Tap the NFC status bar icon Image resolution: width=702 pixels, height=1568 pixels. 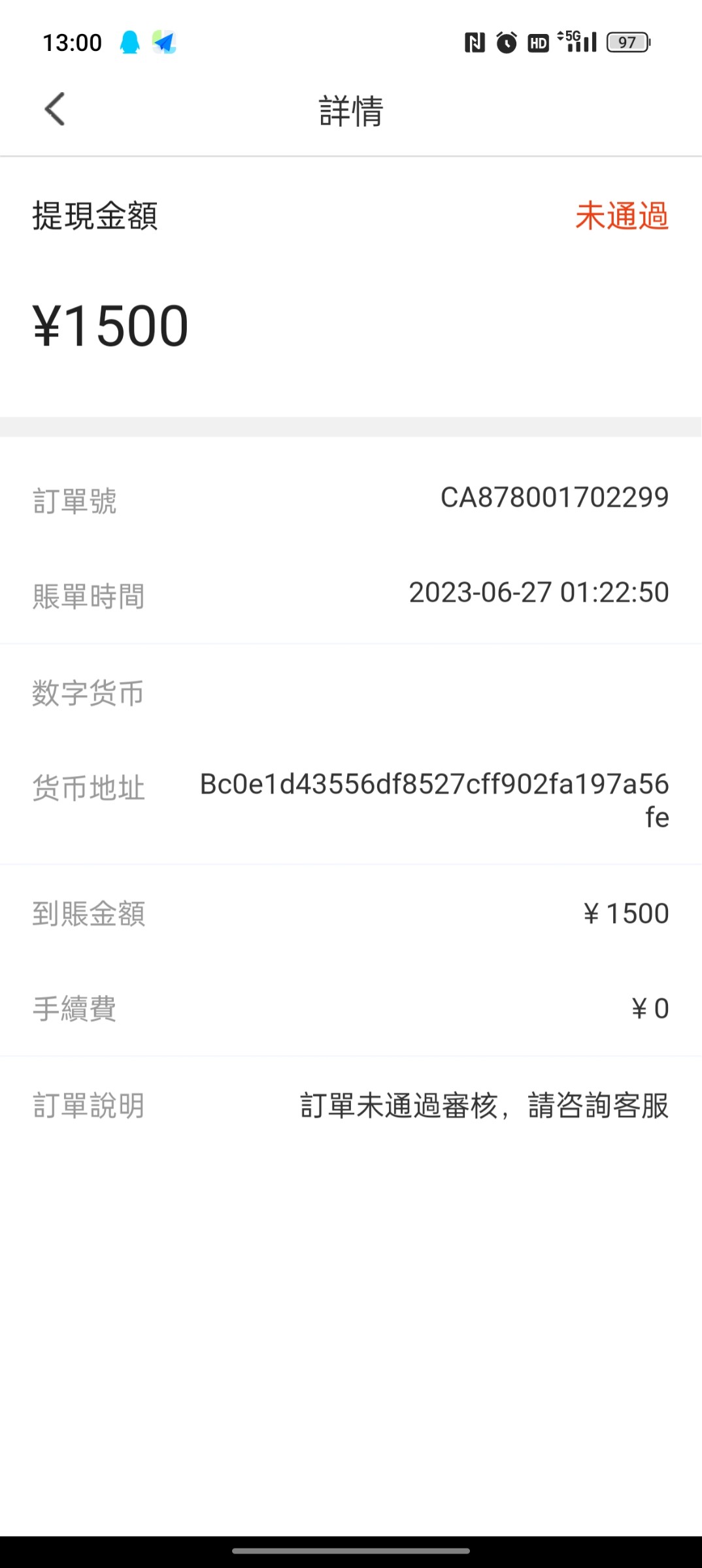click(x=475, y=42)
